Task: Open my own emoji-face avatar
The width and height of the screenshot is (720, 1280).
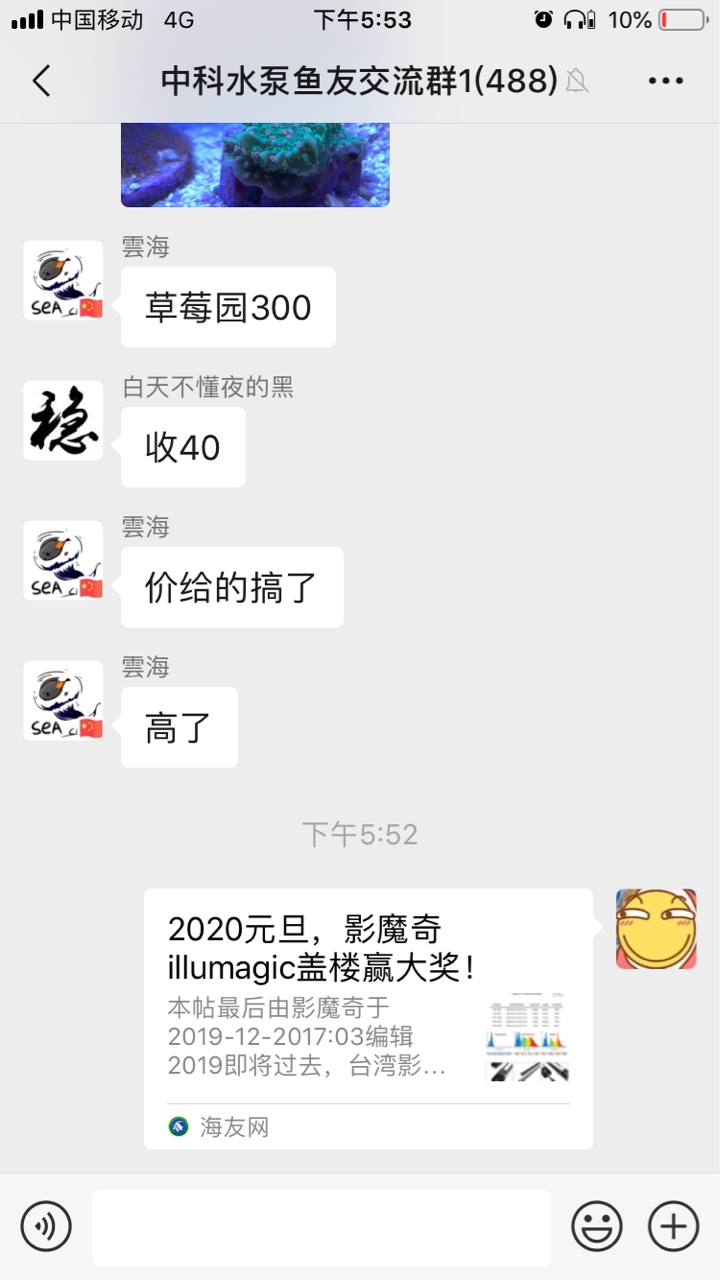Action: click(x=656, y=929)
